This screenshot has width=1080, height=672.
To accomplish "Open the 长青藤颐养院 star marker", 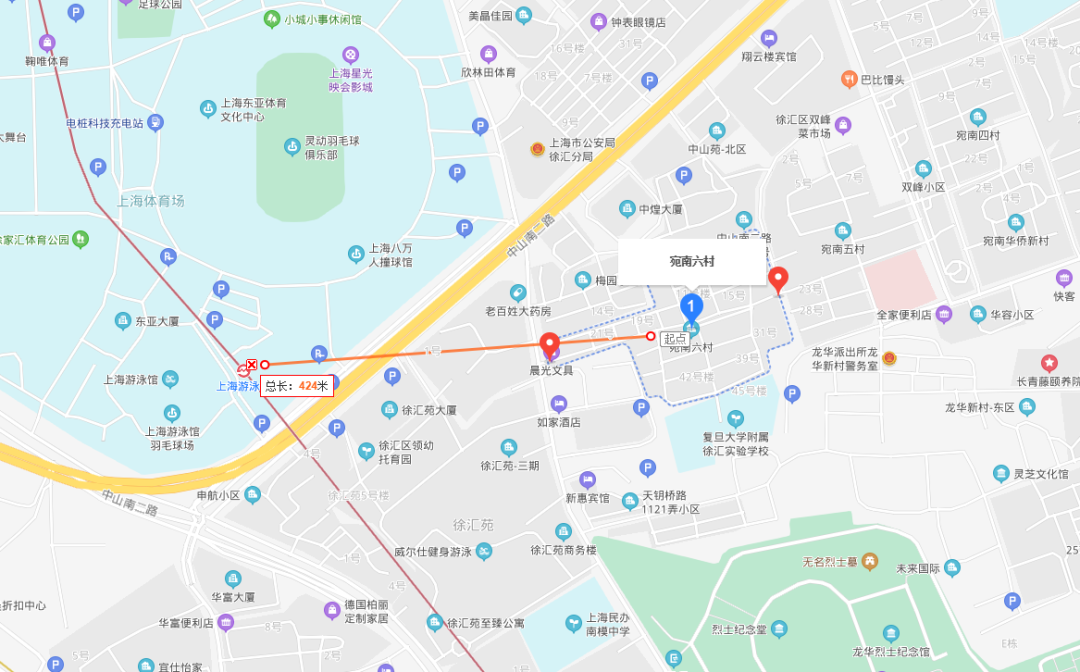I will 1049,362.
